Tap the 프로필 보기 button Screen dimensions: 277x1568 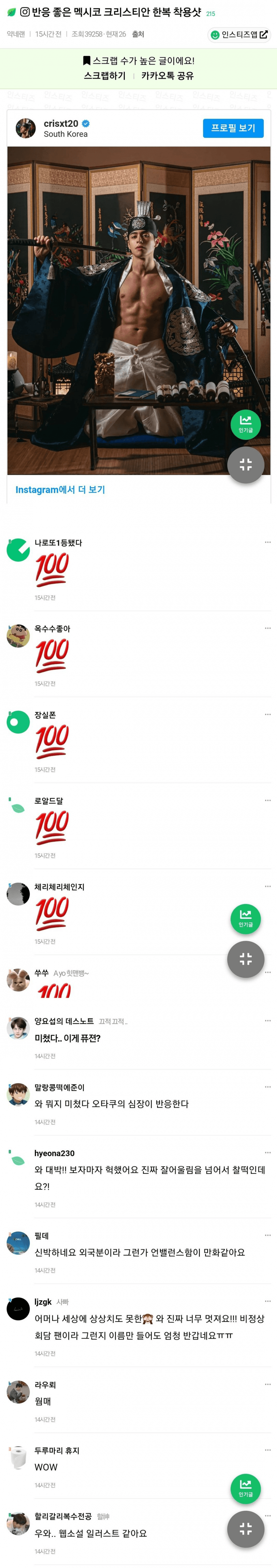coord(233,128)
